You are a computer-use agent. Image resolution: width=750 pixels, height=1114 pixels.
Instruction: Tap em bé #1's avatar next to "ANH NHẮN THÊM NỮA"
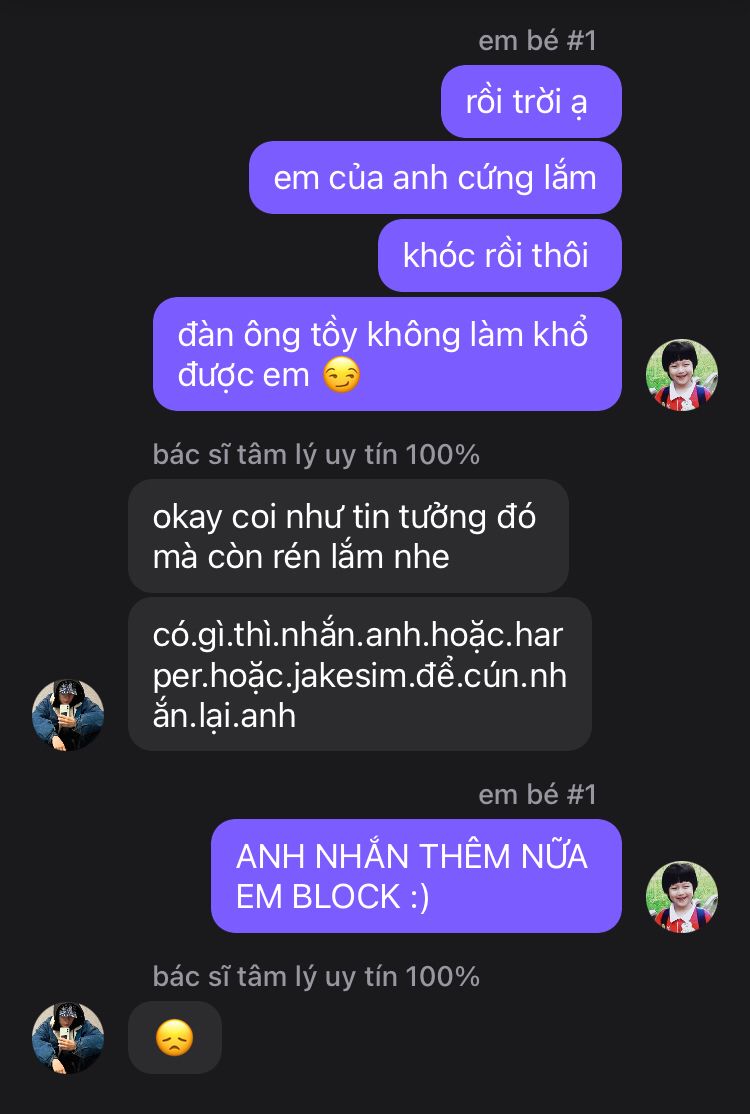pyautogui.click(x=682, y=897)
